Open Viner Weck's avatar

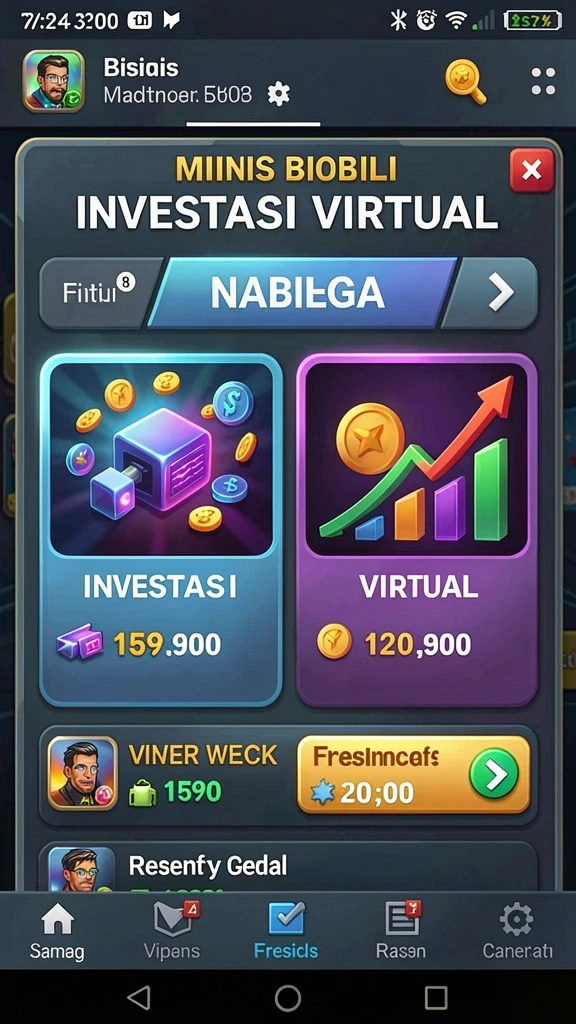[82, 773]
